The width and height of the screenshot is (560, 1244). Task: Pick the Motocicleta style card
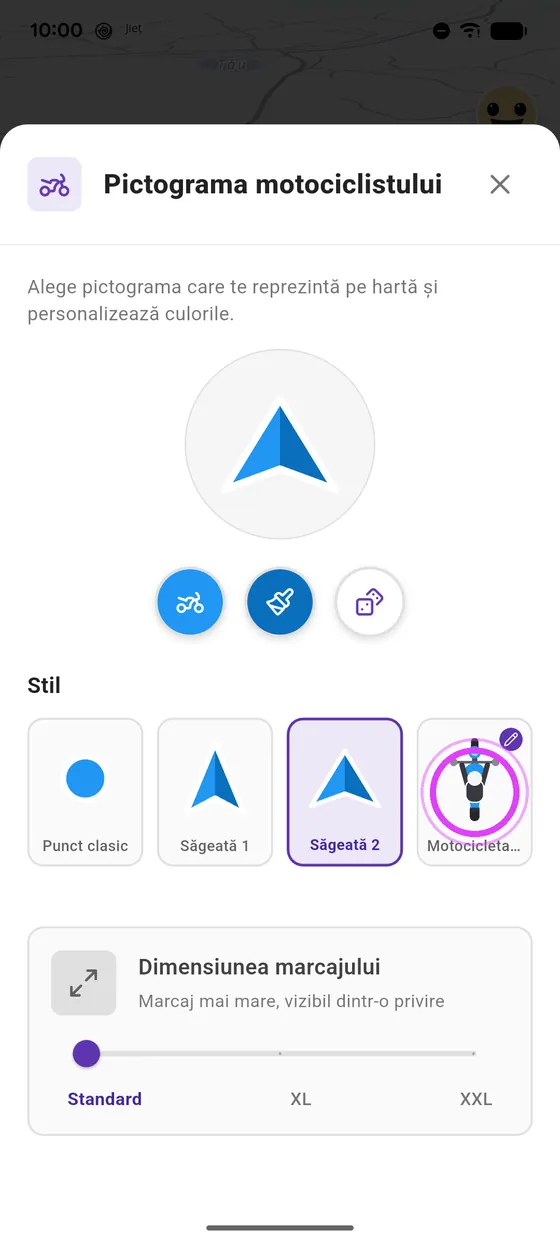pos(475,792)
